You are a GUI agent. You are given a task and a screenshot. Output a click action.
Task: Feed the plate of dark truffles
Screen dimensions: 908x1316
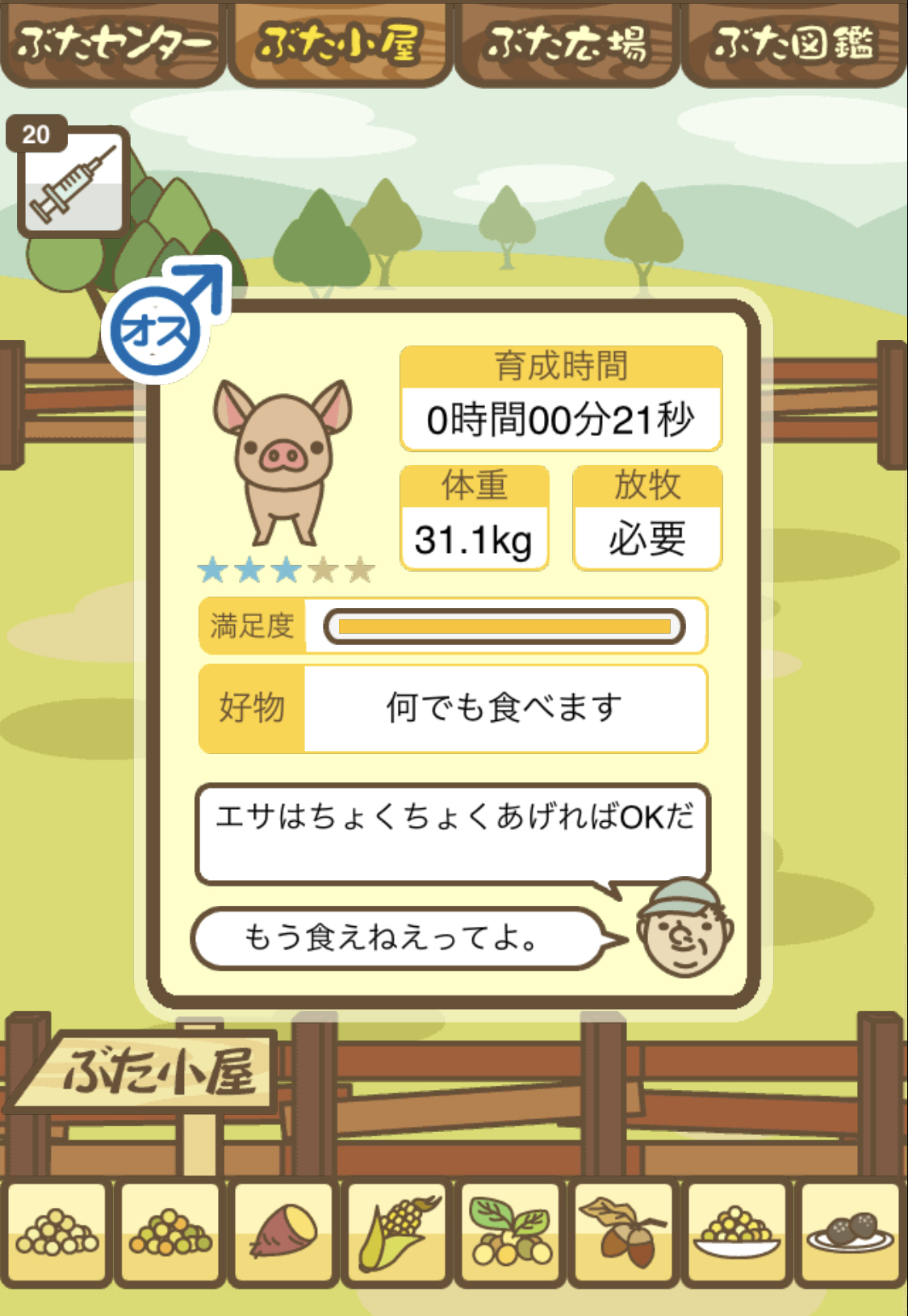[850, 1233]
